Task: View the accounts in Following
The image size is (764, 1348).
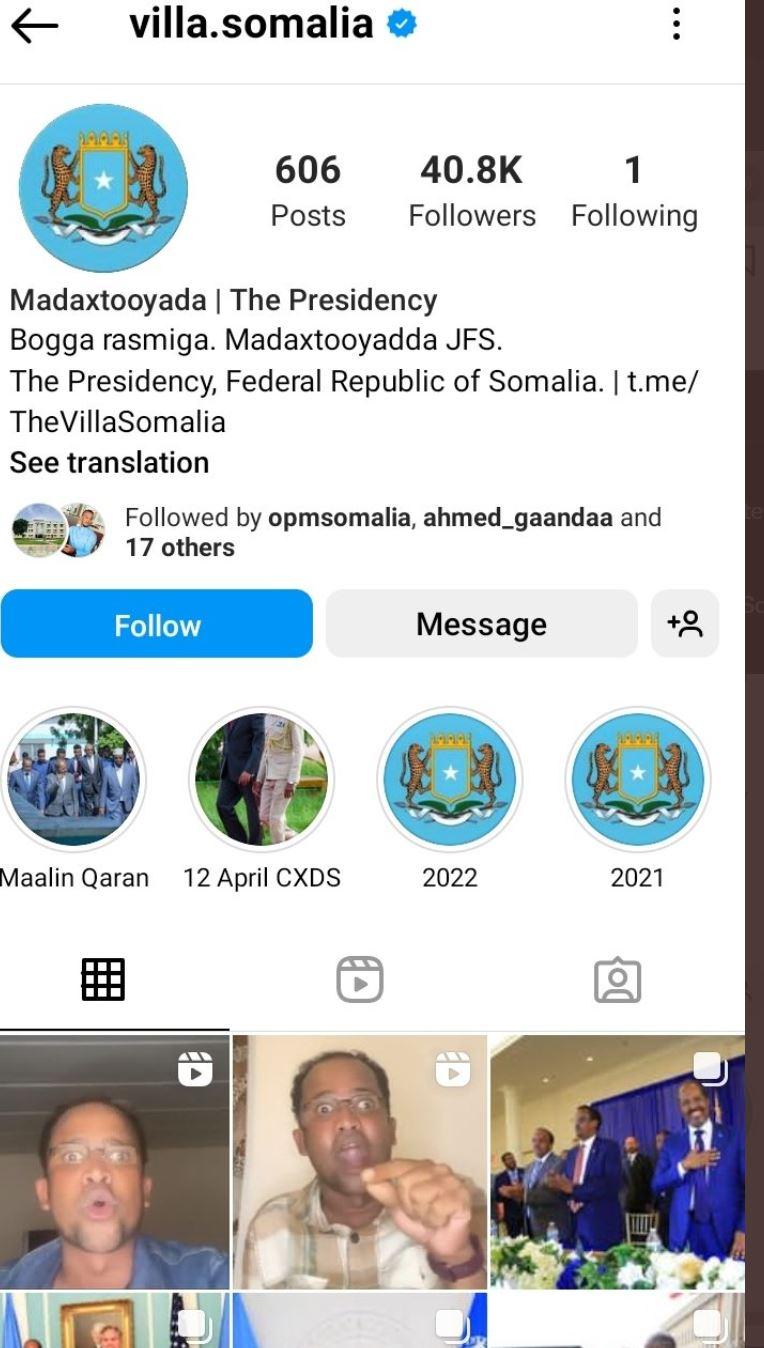Action: [633, 190]
